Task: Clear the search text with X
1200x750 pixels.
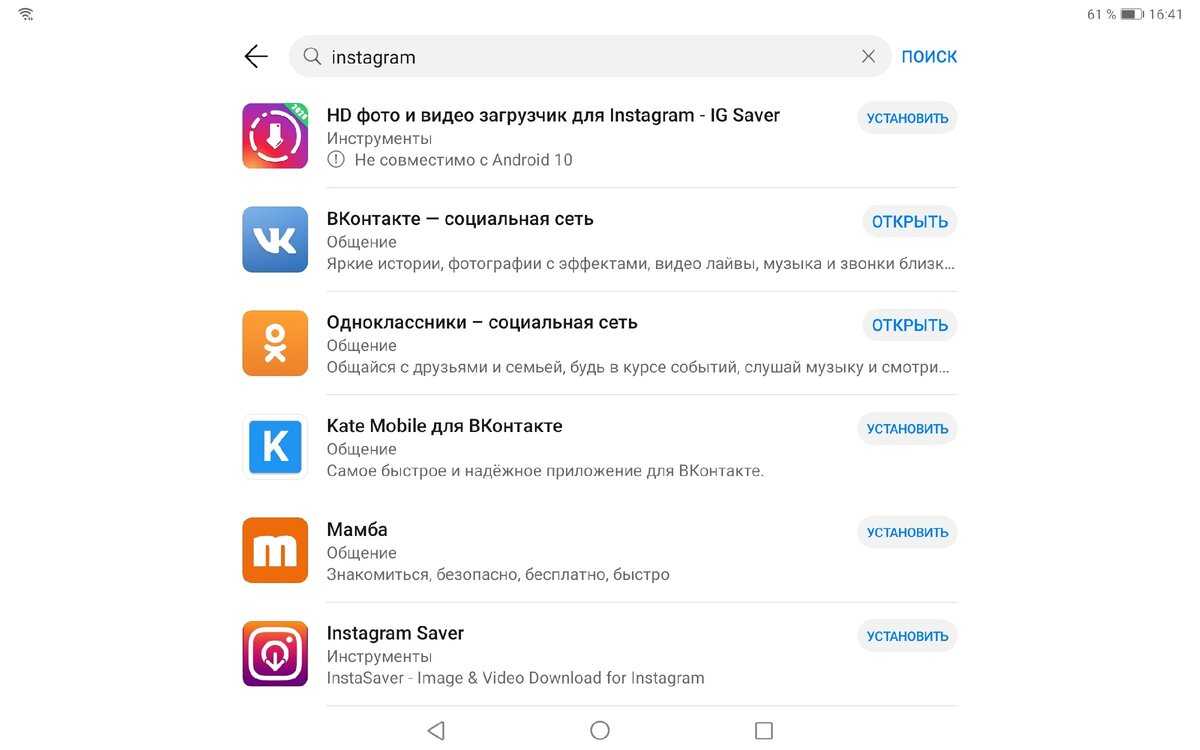Action: pos(868,57)
